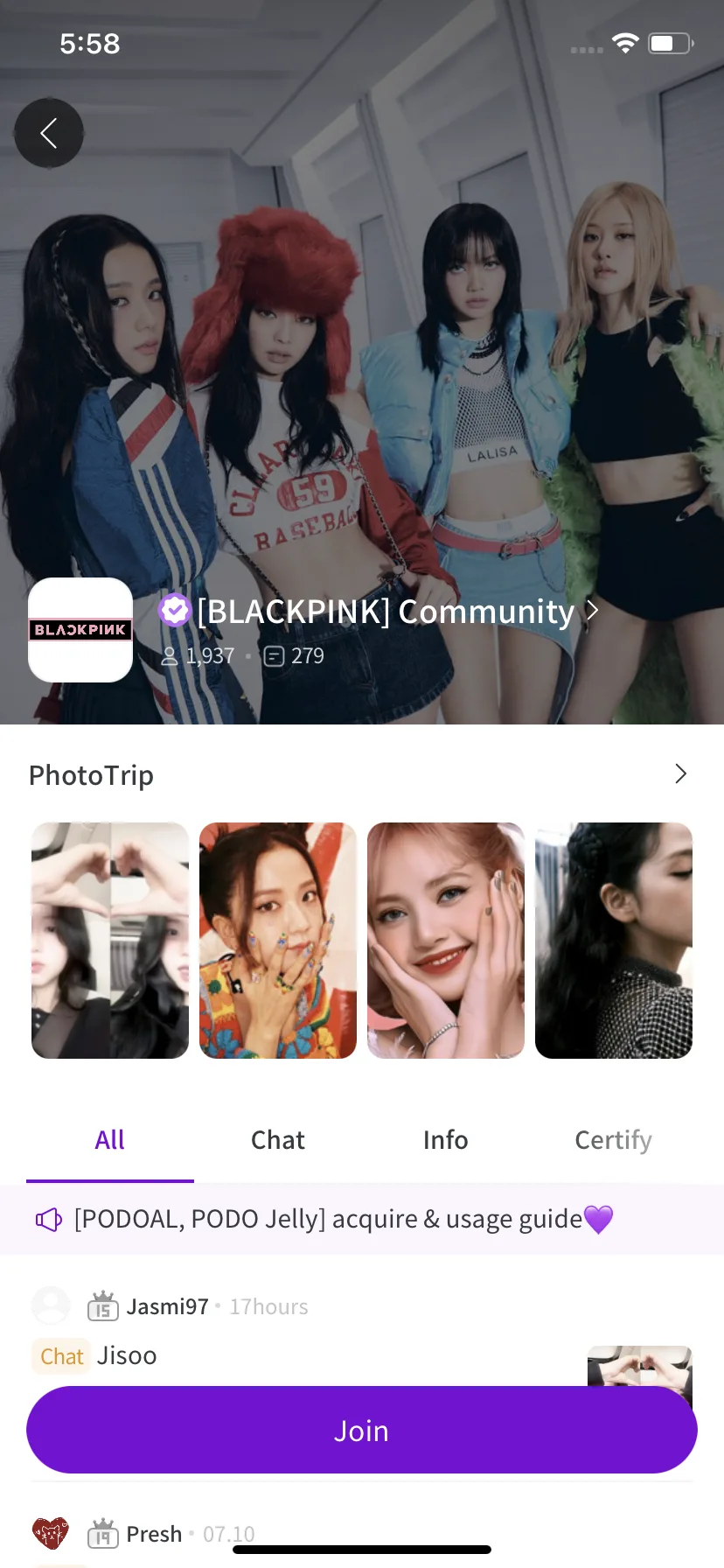Screen dimensions: 724x1568
Task: Switch to the Info tab
Action: [x=446, y=1139]
